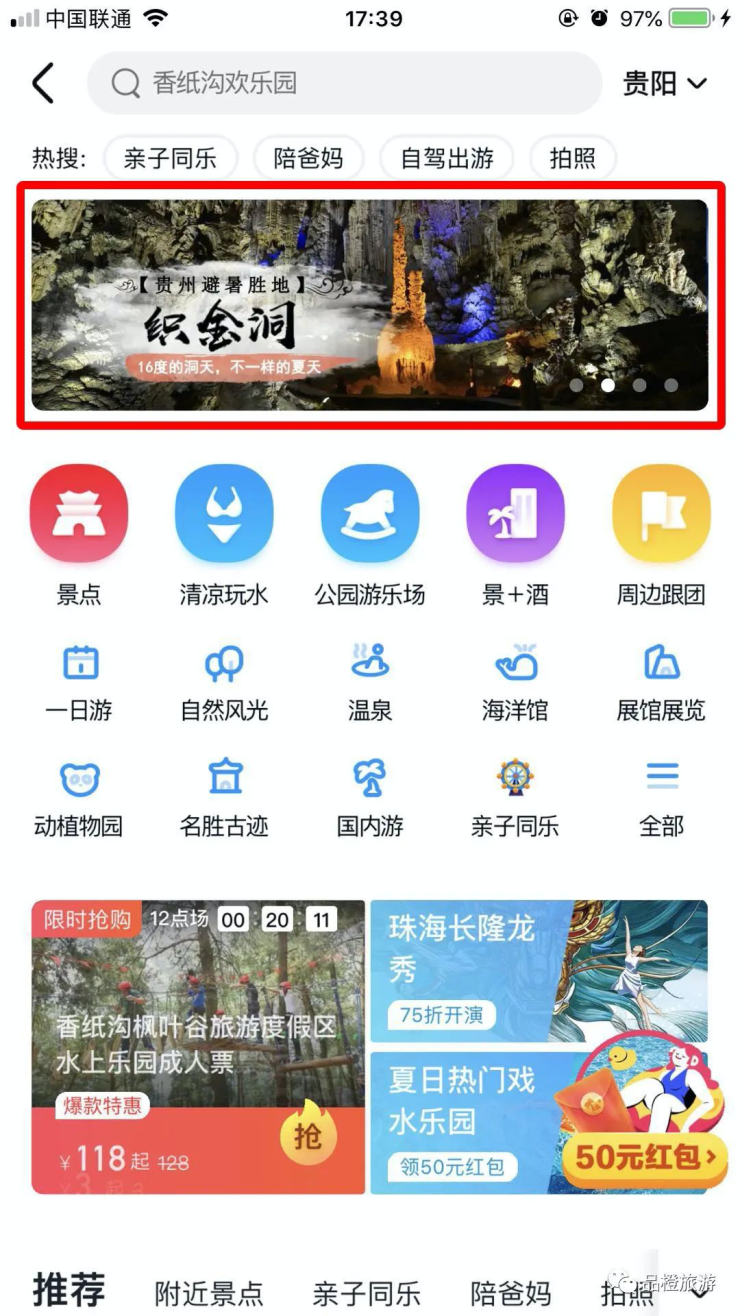Open the 珠海长隆龙秀 promotion card
Viewport: 740px width, 1316px height.
[538, 970]
